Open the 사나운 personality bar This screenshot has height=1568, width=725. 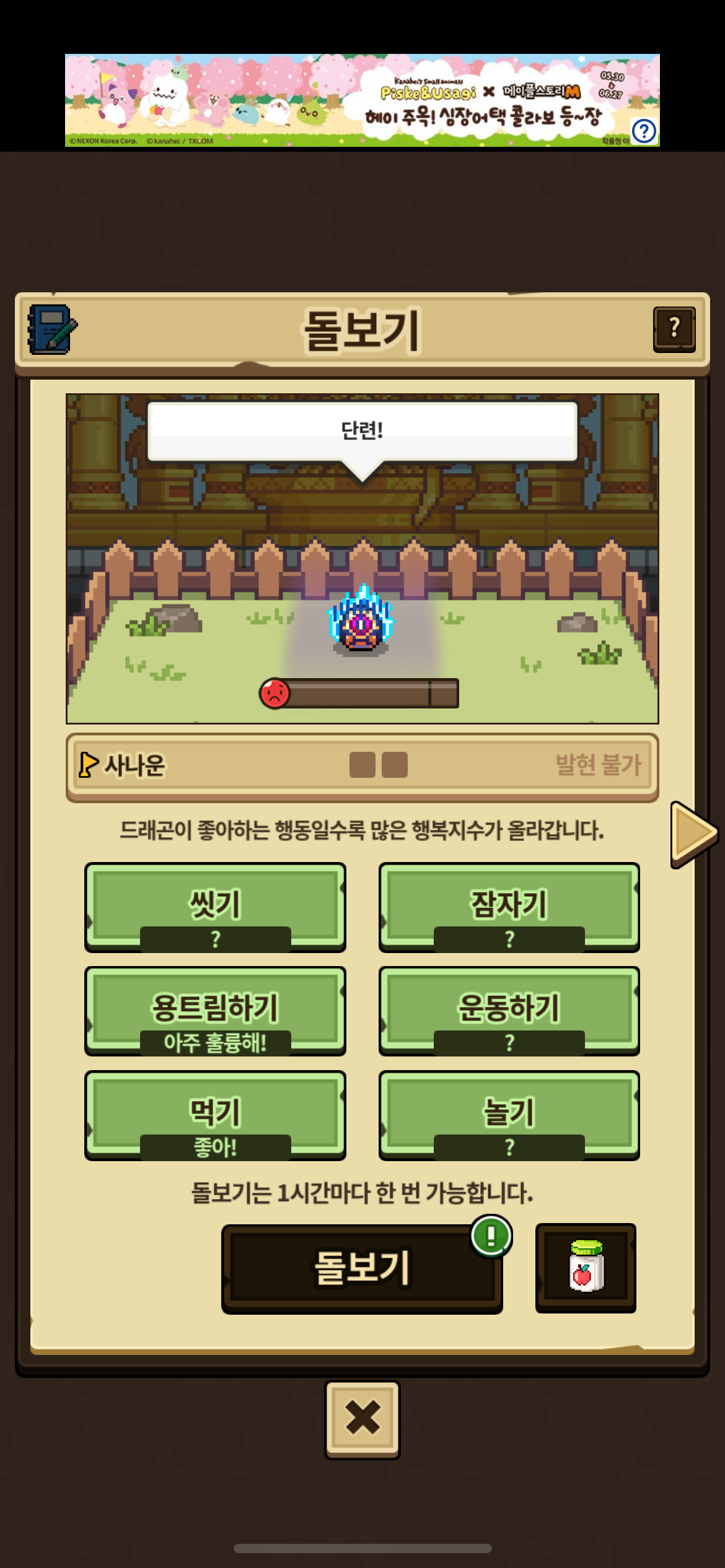[x=362, y=767]
